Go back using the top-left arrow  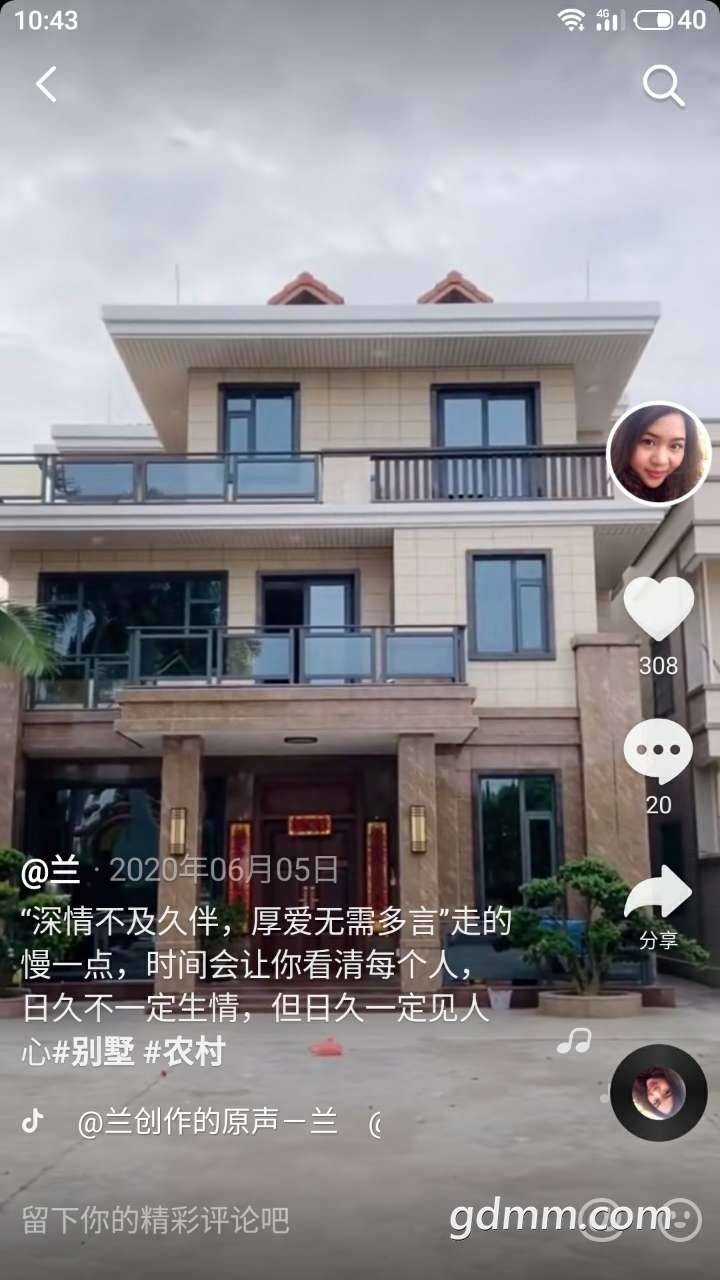[46, 85]
